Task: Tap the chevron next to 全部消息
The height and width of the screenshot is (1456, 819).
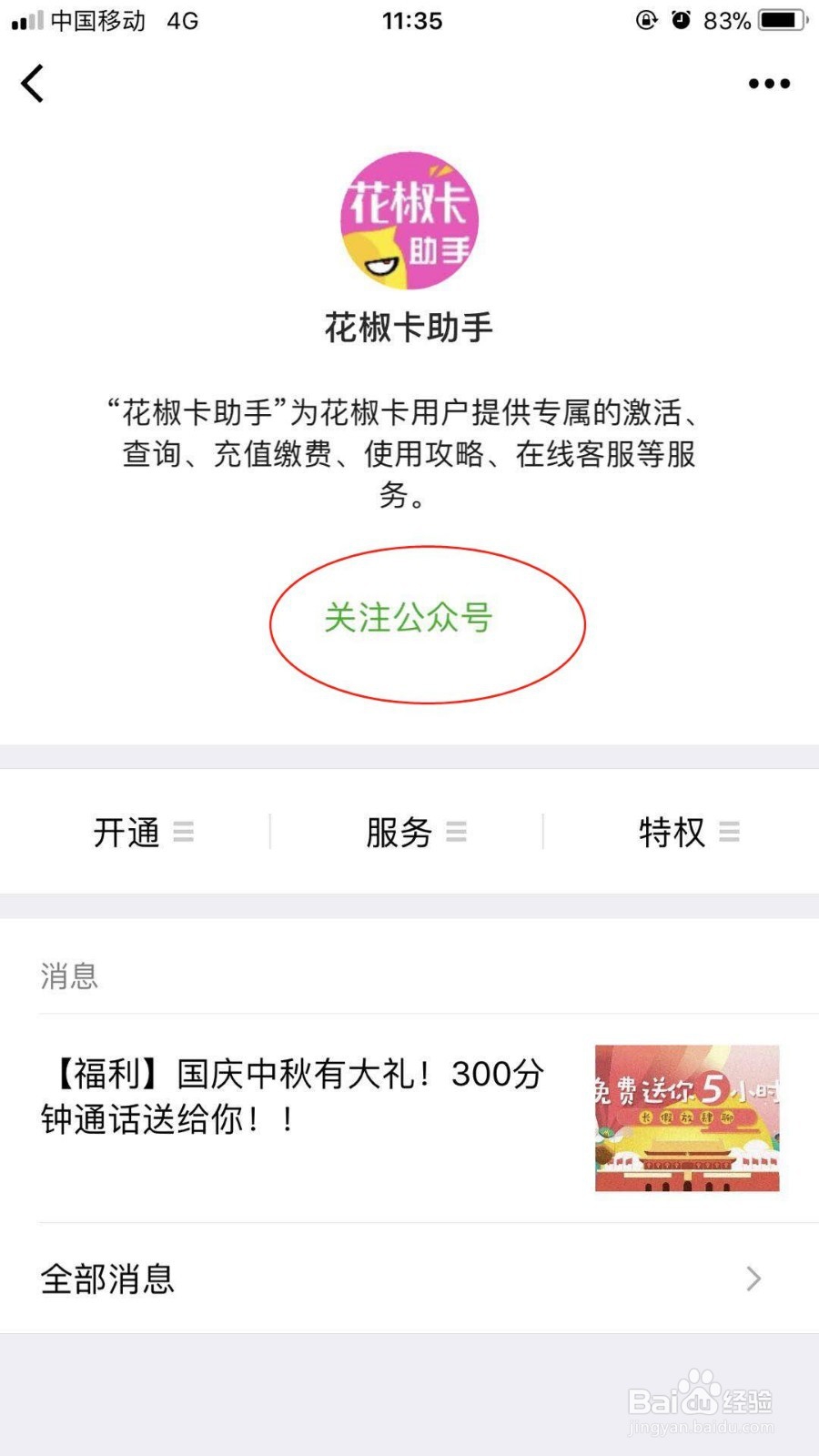Action: 753,1279
